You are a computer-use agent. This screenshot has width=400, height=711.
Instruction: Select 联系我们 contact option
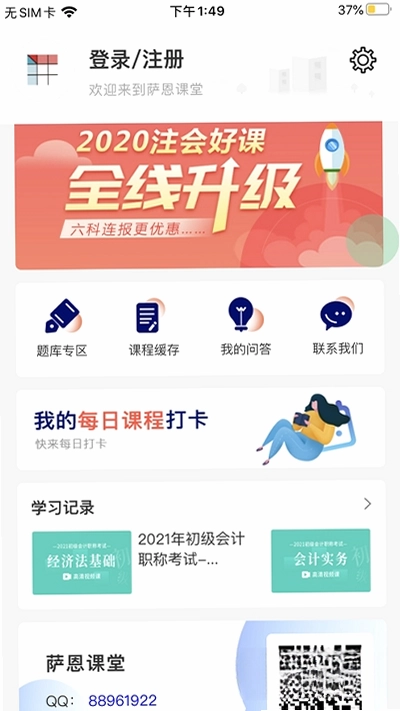(x=337, y=326)
